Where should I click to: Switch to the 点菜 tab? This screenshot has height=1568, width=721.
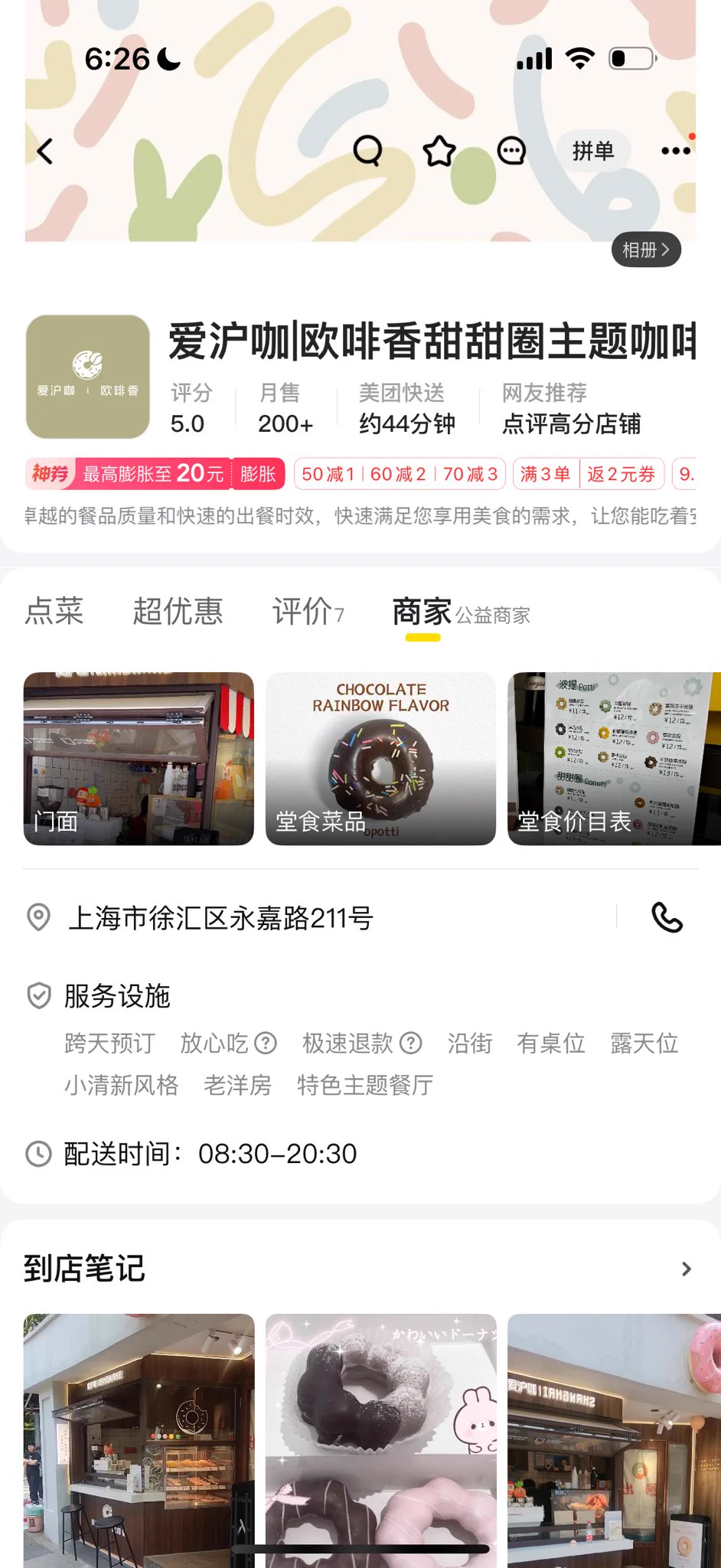(x=54, y=612)
